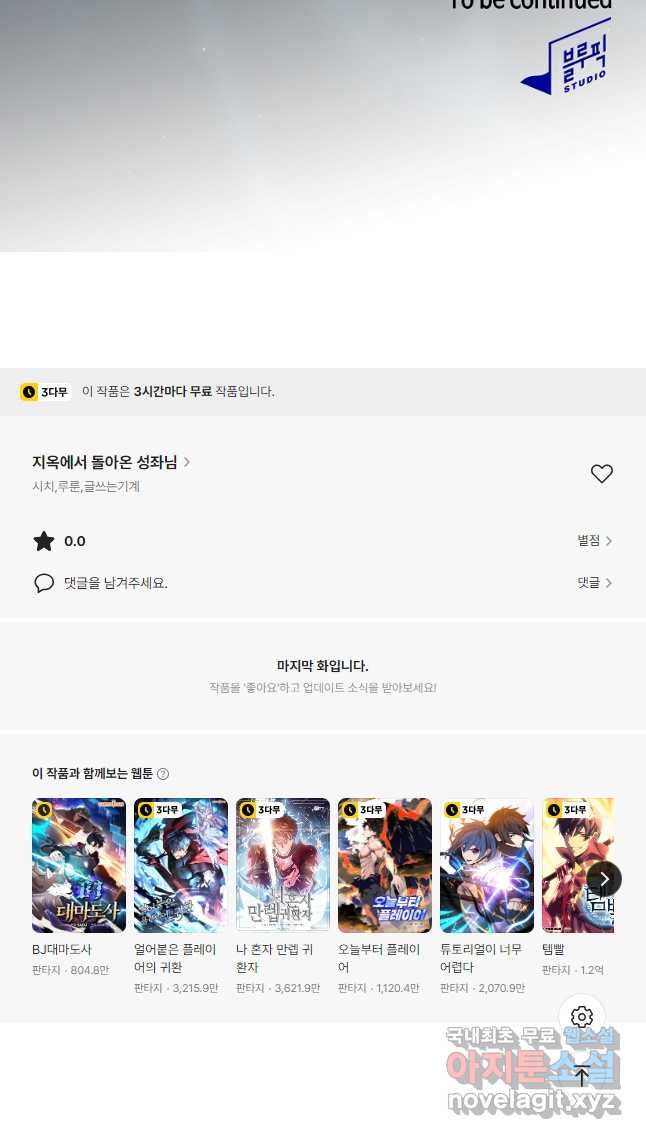646x1139 pixels.
Task: Like this webtoon with the heart icon
Action: pyautogui.click(x=601, y=474)
